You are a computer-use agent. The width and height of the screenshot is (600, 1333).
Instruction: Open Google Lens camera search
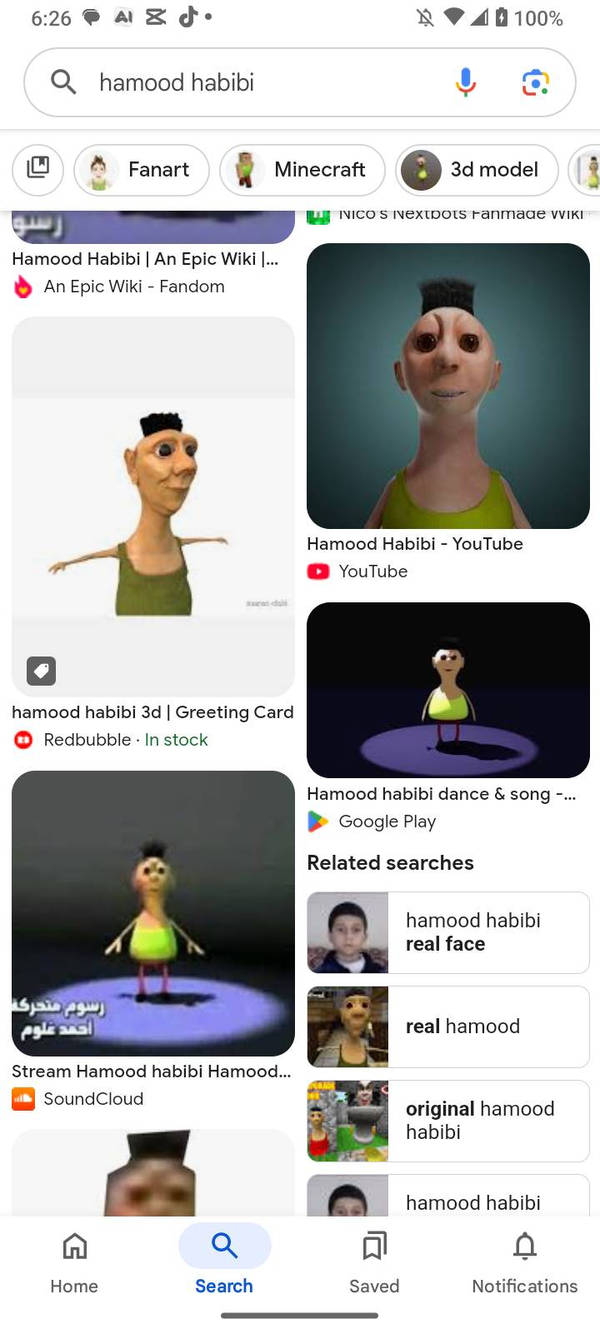(x=535, y=83)
